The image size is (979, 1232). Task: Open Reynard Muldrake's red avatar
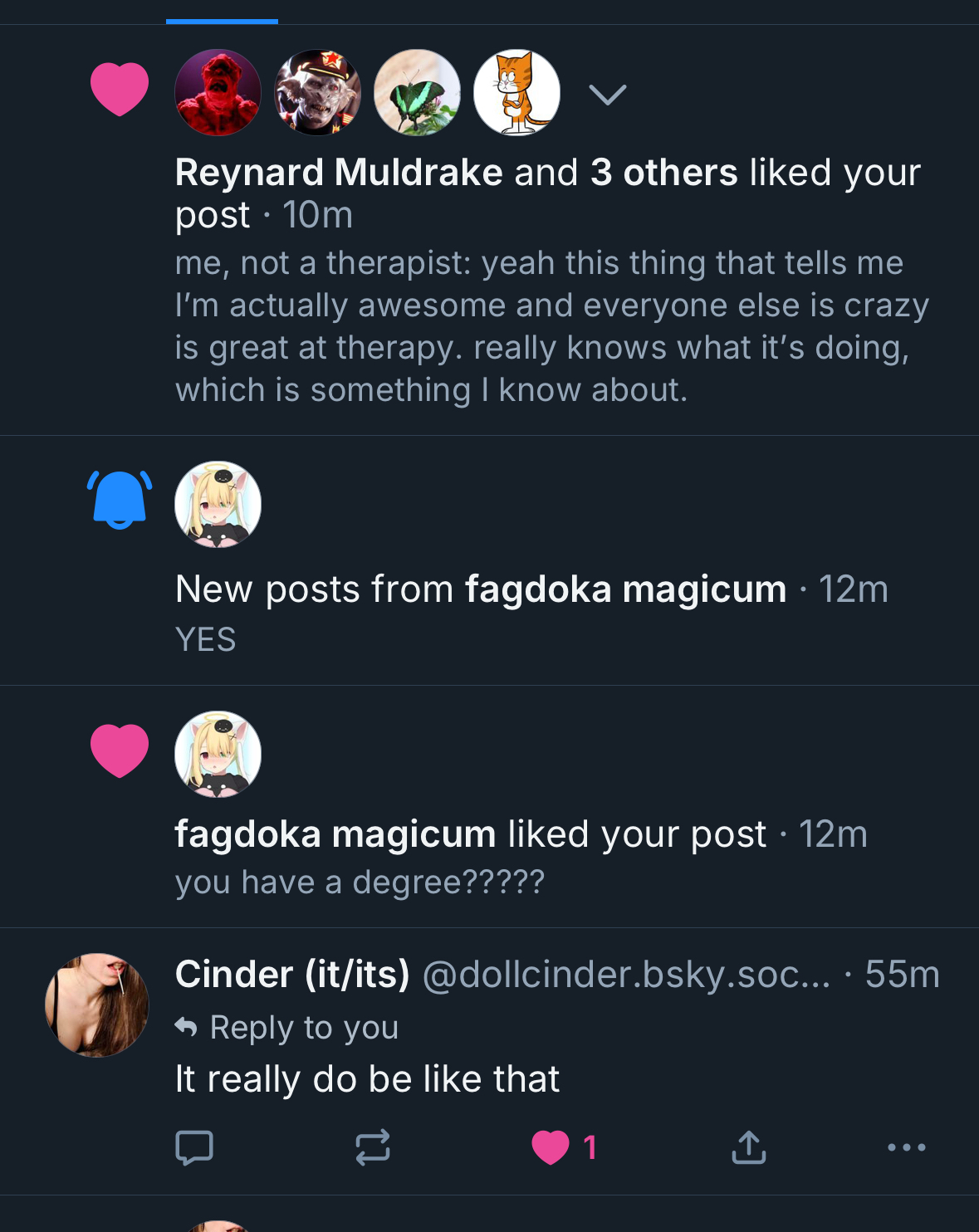[x=218, y=92]
